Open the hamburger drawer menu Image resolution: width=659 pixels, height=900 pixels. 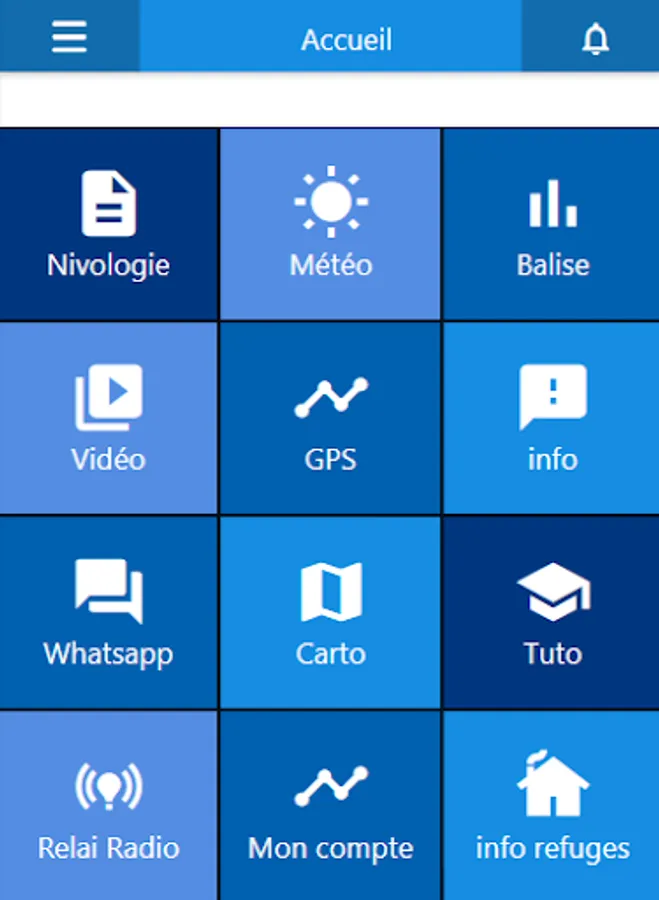(x=69, y=37)
